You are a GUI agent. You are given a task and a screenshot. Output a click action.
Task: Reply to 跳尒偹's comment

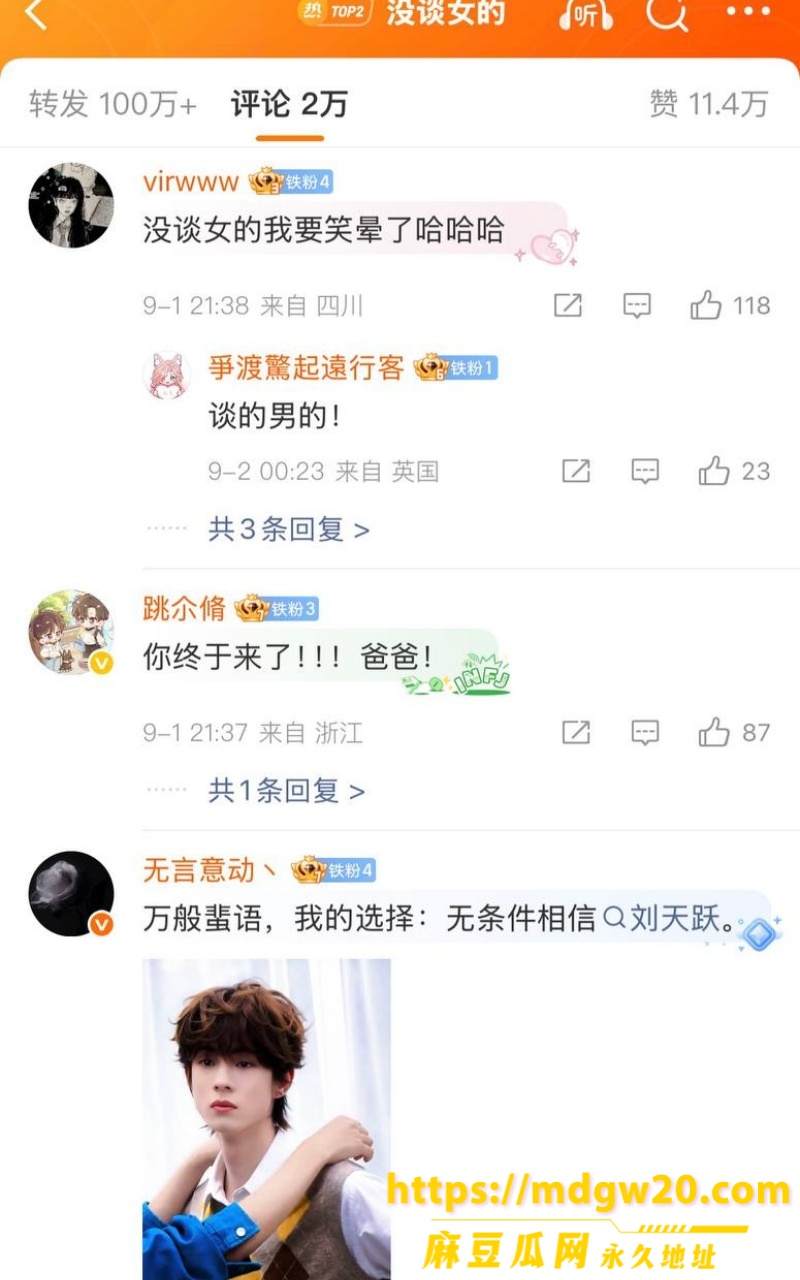click(645, 733)
